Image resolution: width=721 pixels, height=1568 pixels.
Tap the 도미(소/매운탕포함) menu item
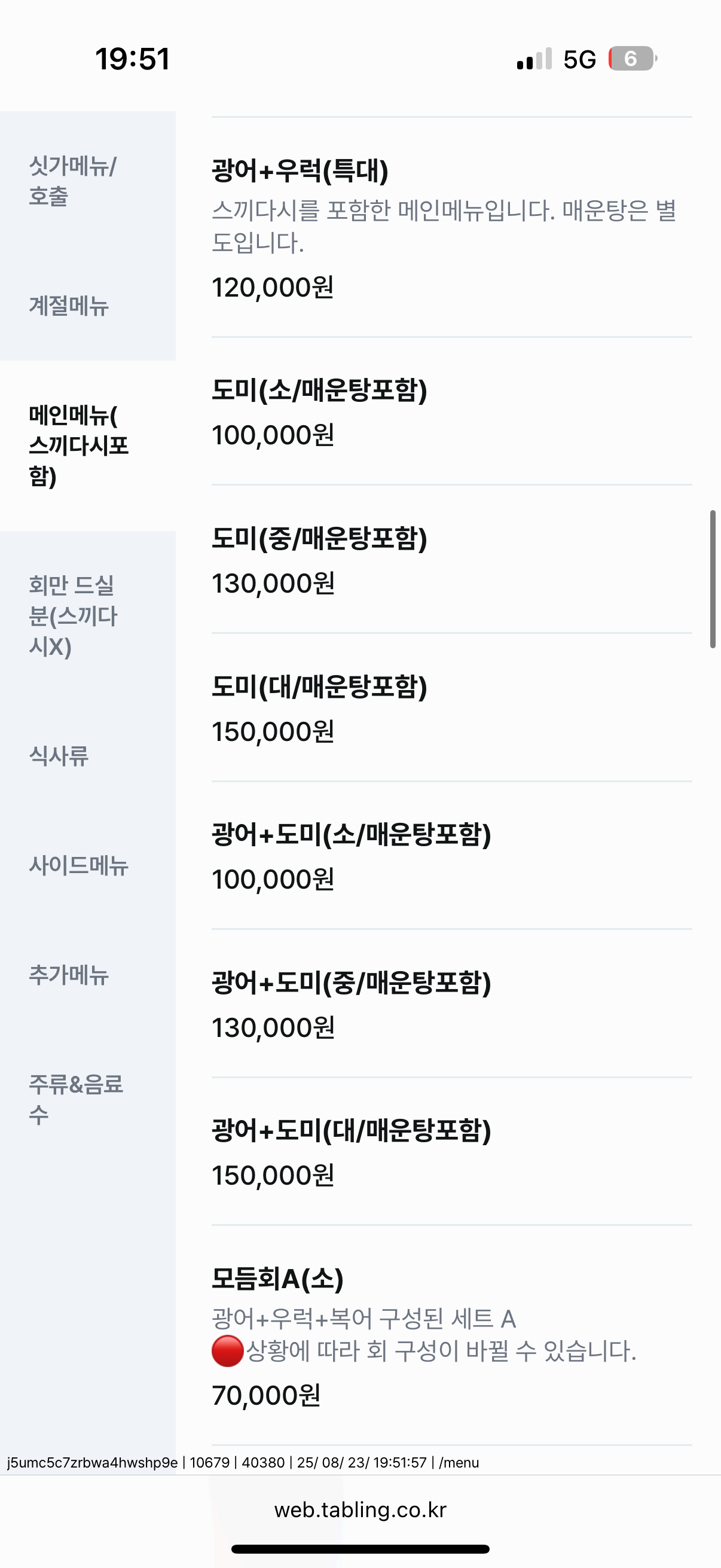click(x=450, y=411)
